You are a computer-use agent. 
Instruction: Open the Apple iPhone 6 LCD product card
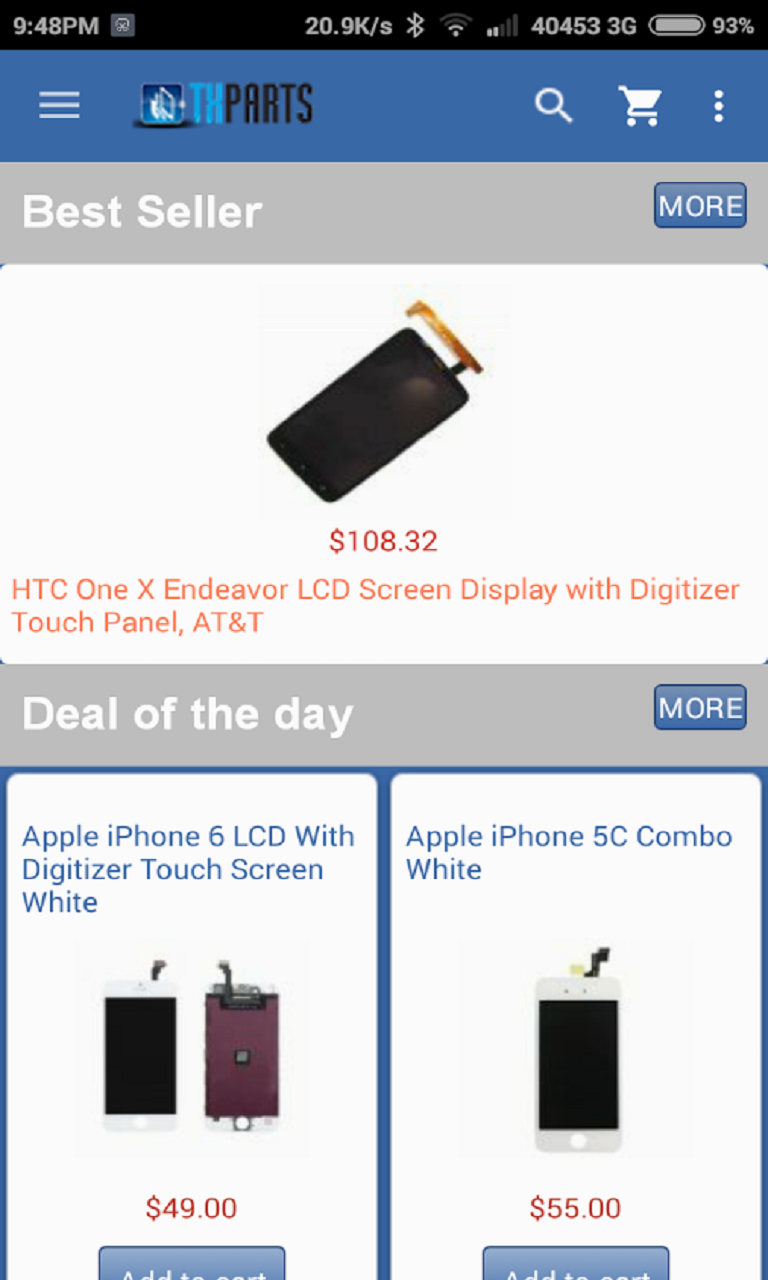pyautogui.click(x=191, y=1040)
